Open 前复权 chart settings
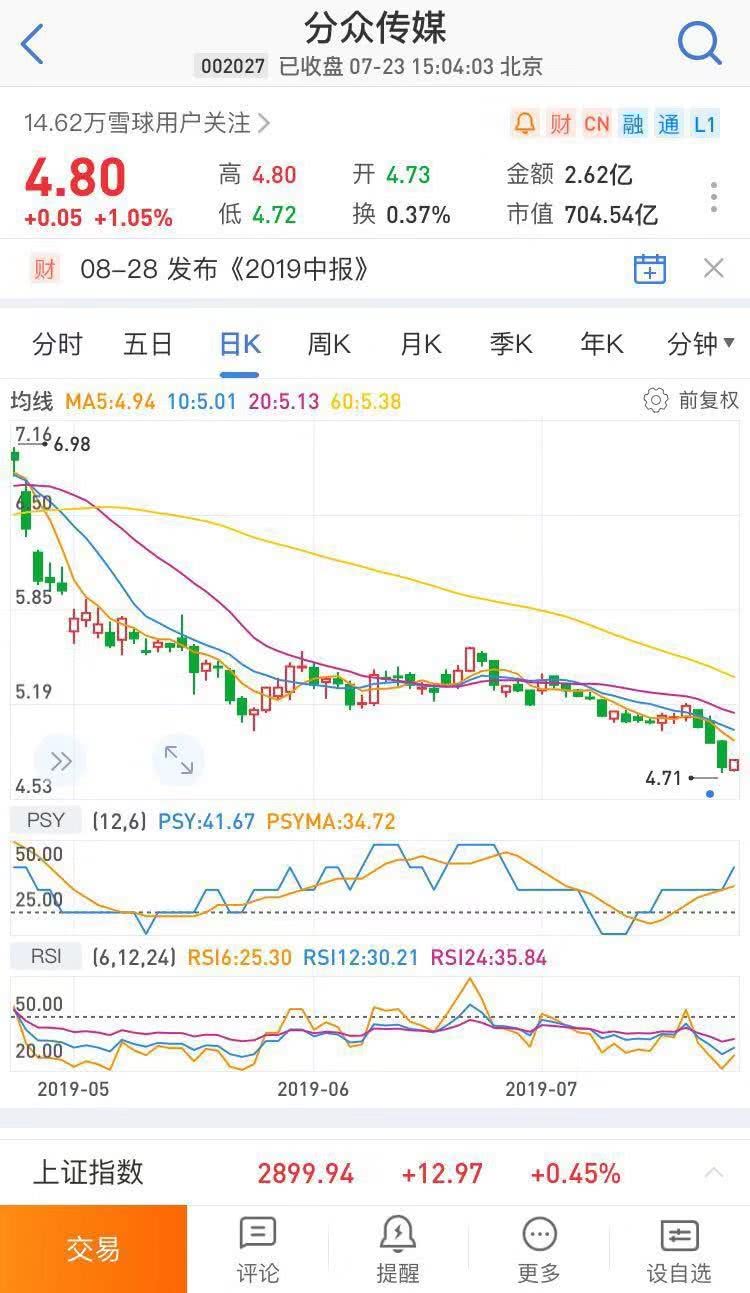 point(692,401)
